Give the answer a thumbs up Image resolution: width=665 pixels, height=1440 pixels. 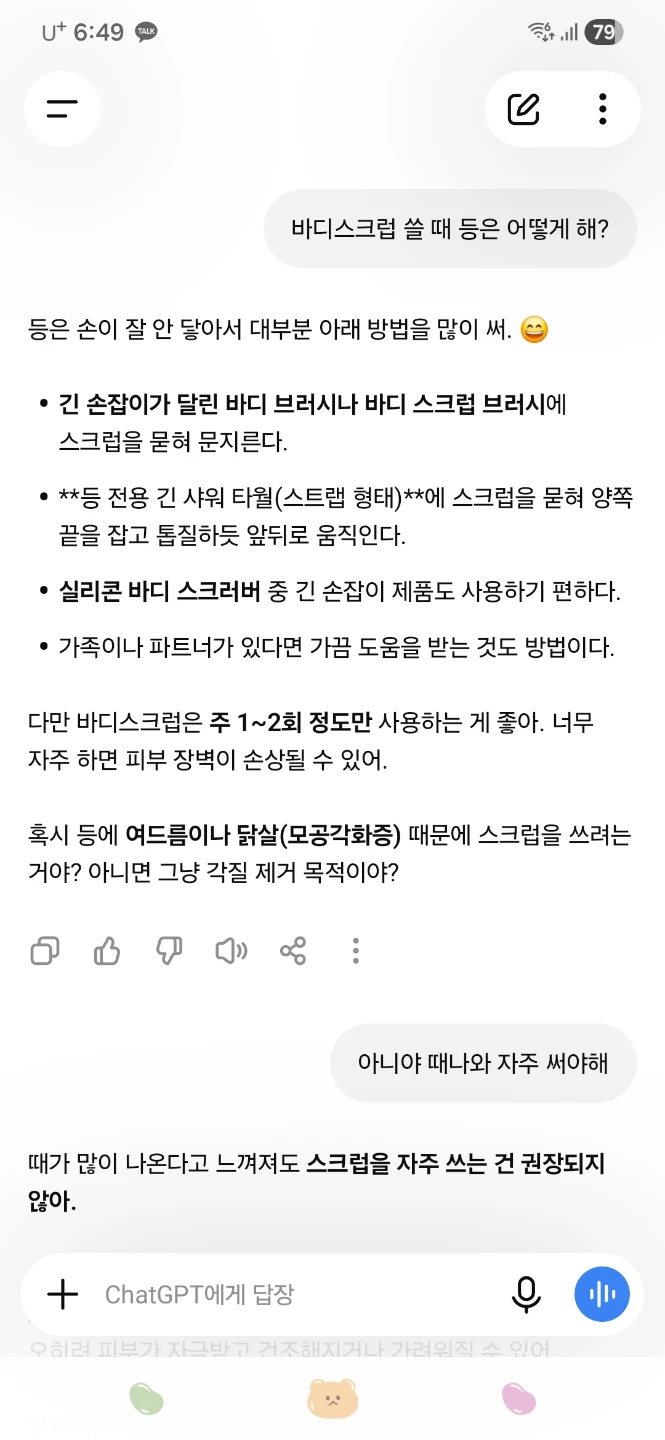(x=107, y=950)
